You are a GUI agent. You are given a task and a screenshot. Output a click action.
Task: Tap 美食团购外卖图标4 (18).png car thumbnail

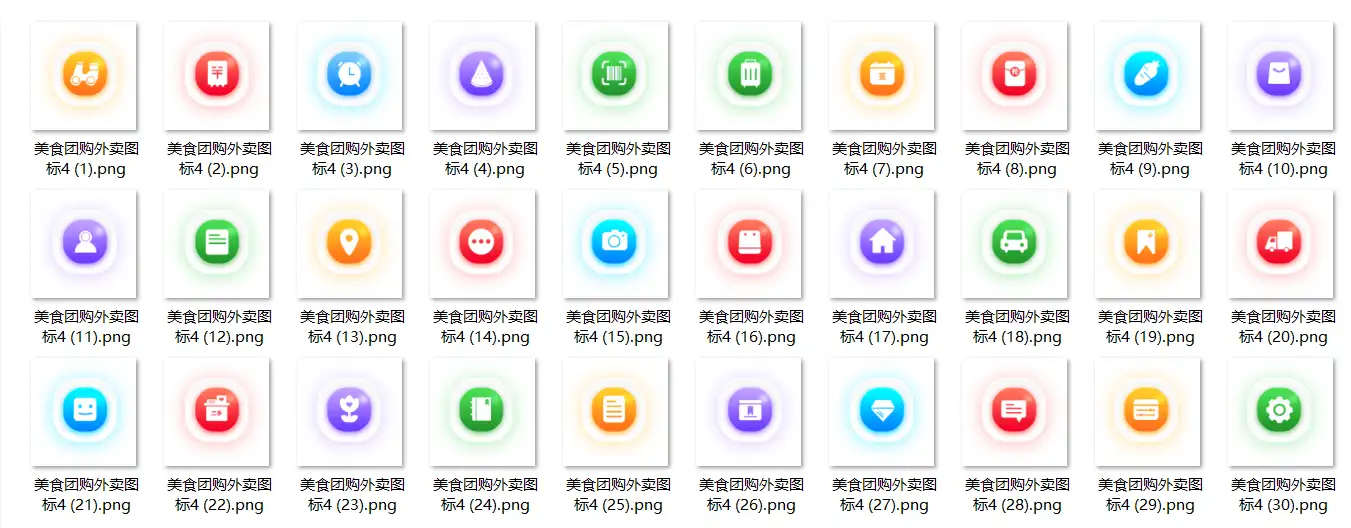1015,243
